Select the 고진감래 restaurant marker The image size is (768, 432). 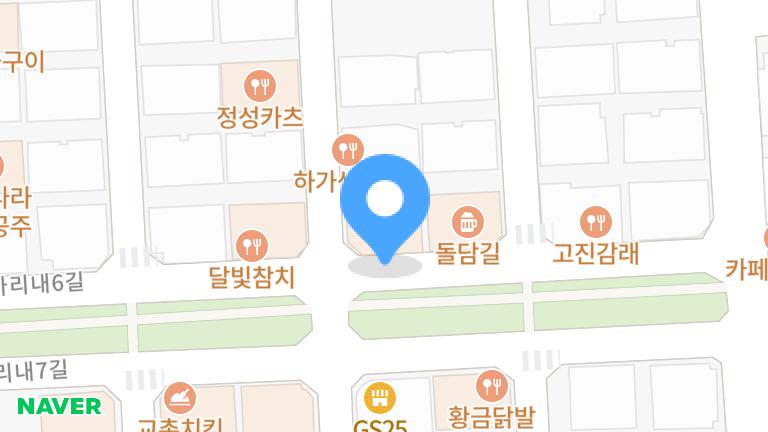tap(595, 221)
